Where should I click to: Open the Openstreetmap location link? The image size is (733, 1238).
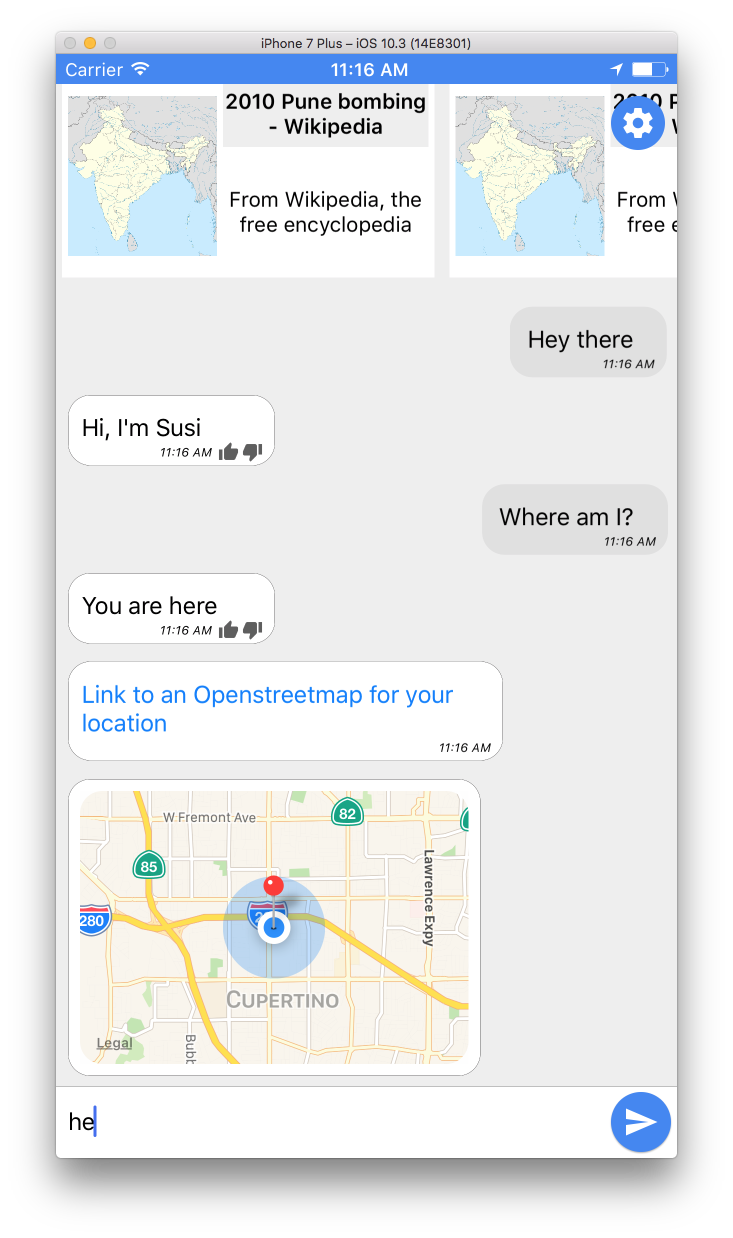click(x=267, y=708)
